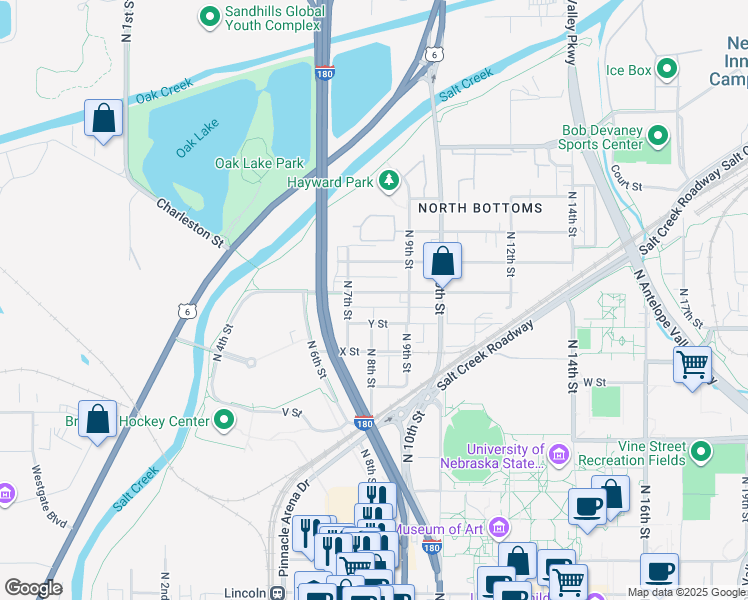
Task: Tap the Museum of Art marker
Action: coord(499,528)
